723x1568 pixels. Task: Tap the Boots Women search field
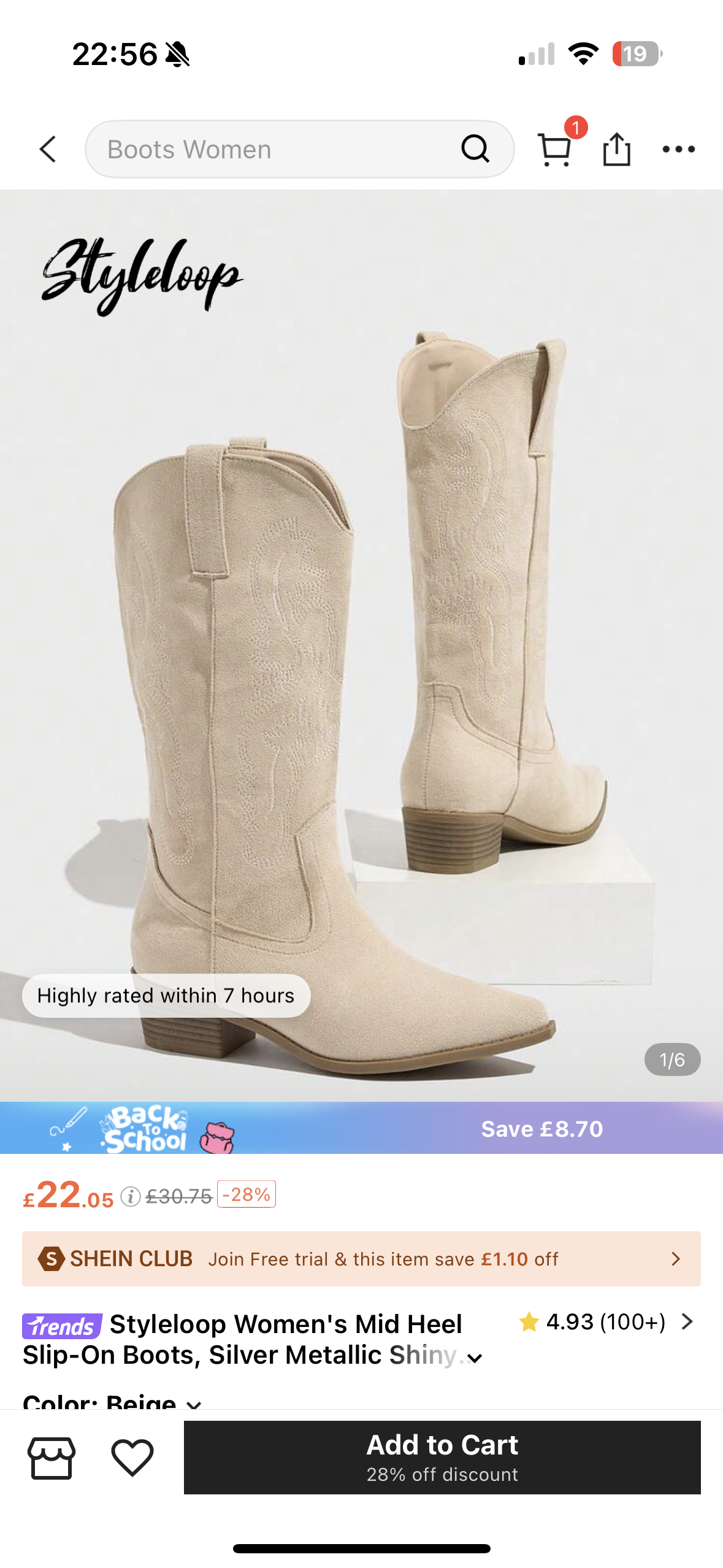pyautogui.click(x=276, y=149)
